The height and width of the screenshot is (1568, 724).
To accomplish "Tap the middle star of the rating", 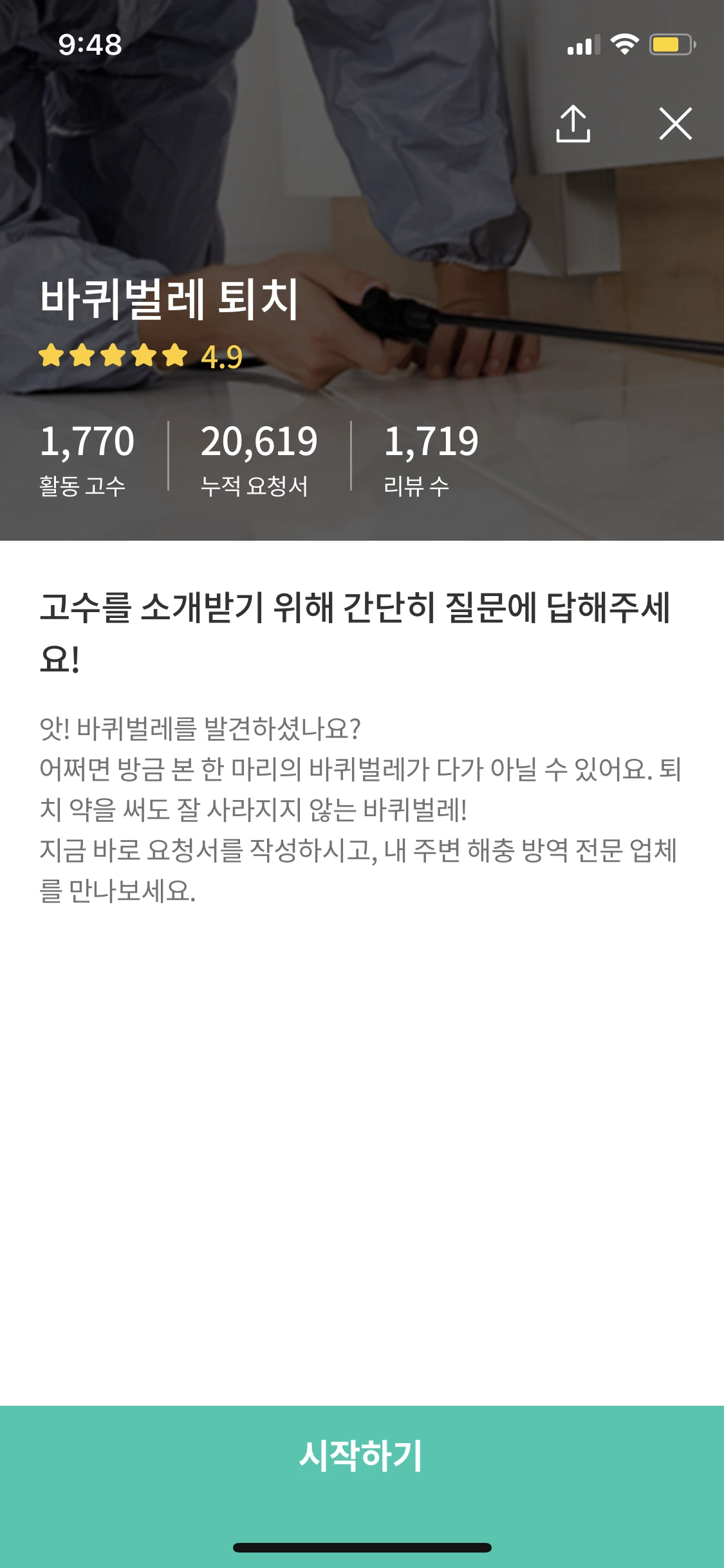I will pos(112,355).
